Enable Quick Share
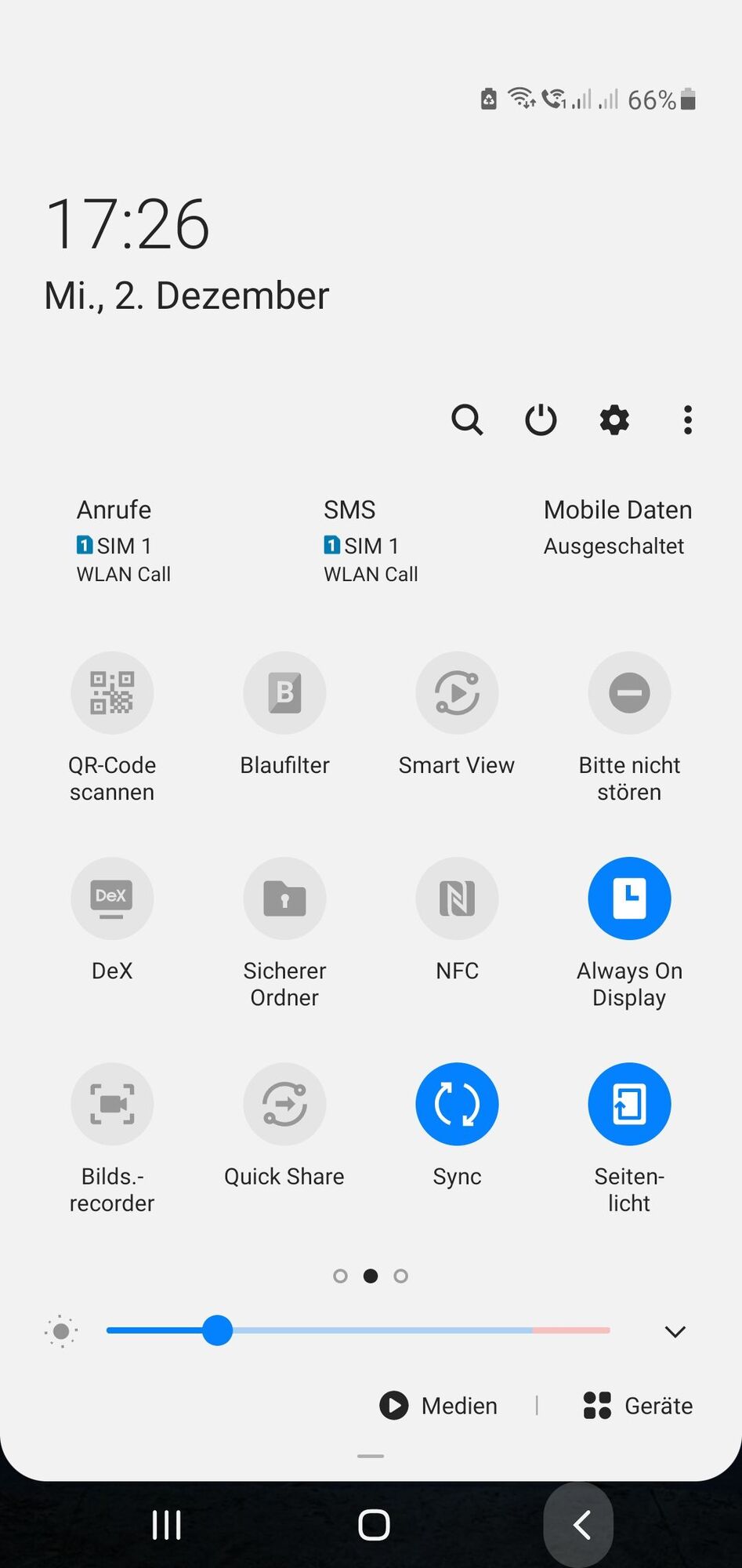742x1568 pixels. (x=284, y=1104)
